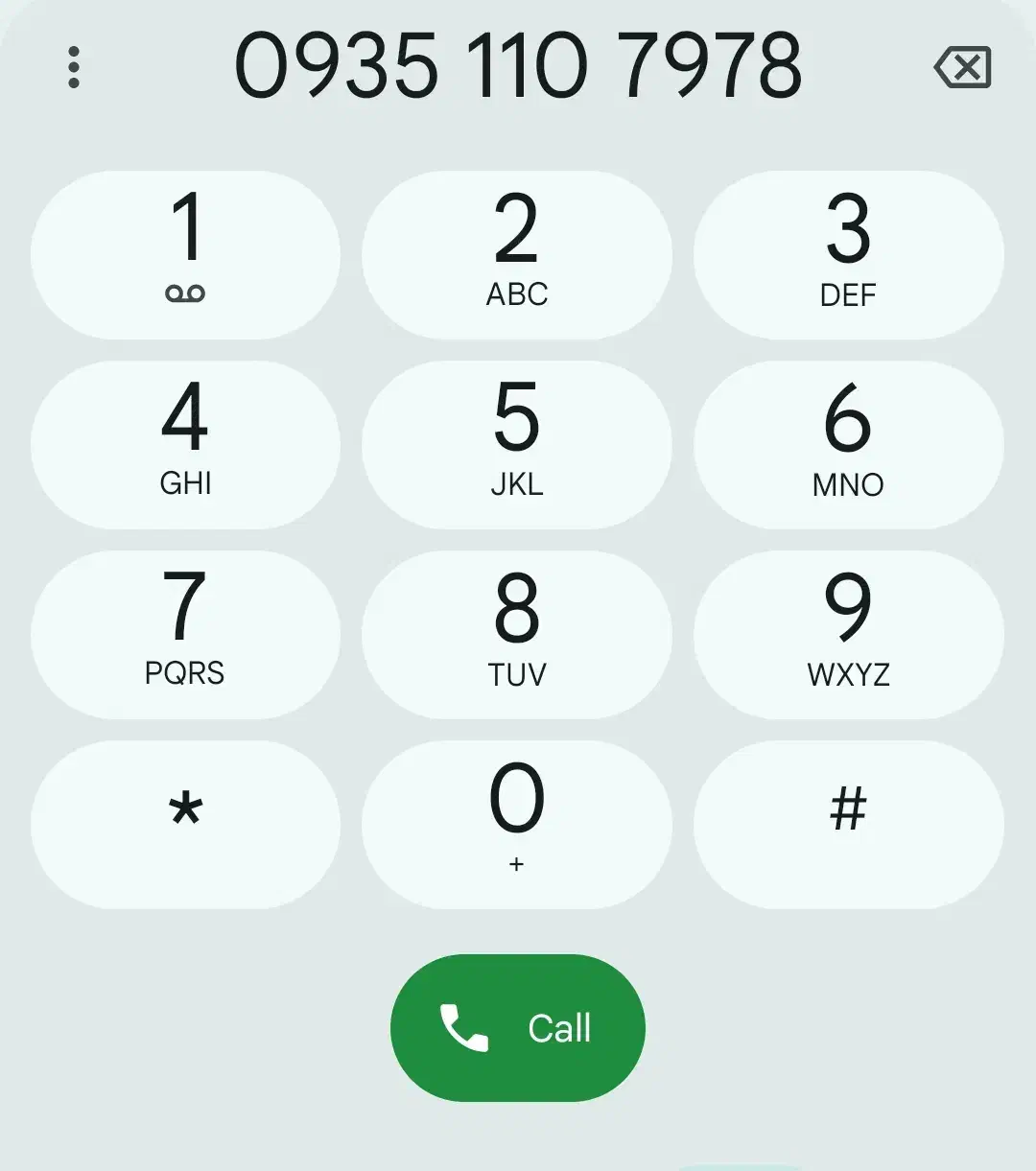The height and width of the screenshot is (1171, 1036).
Task: Insert the hash pound key
Action: (848, 824)
